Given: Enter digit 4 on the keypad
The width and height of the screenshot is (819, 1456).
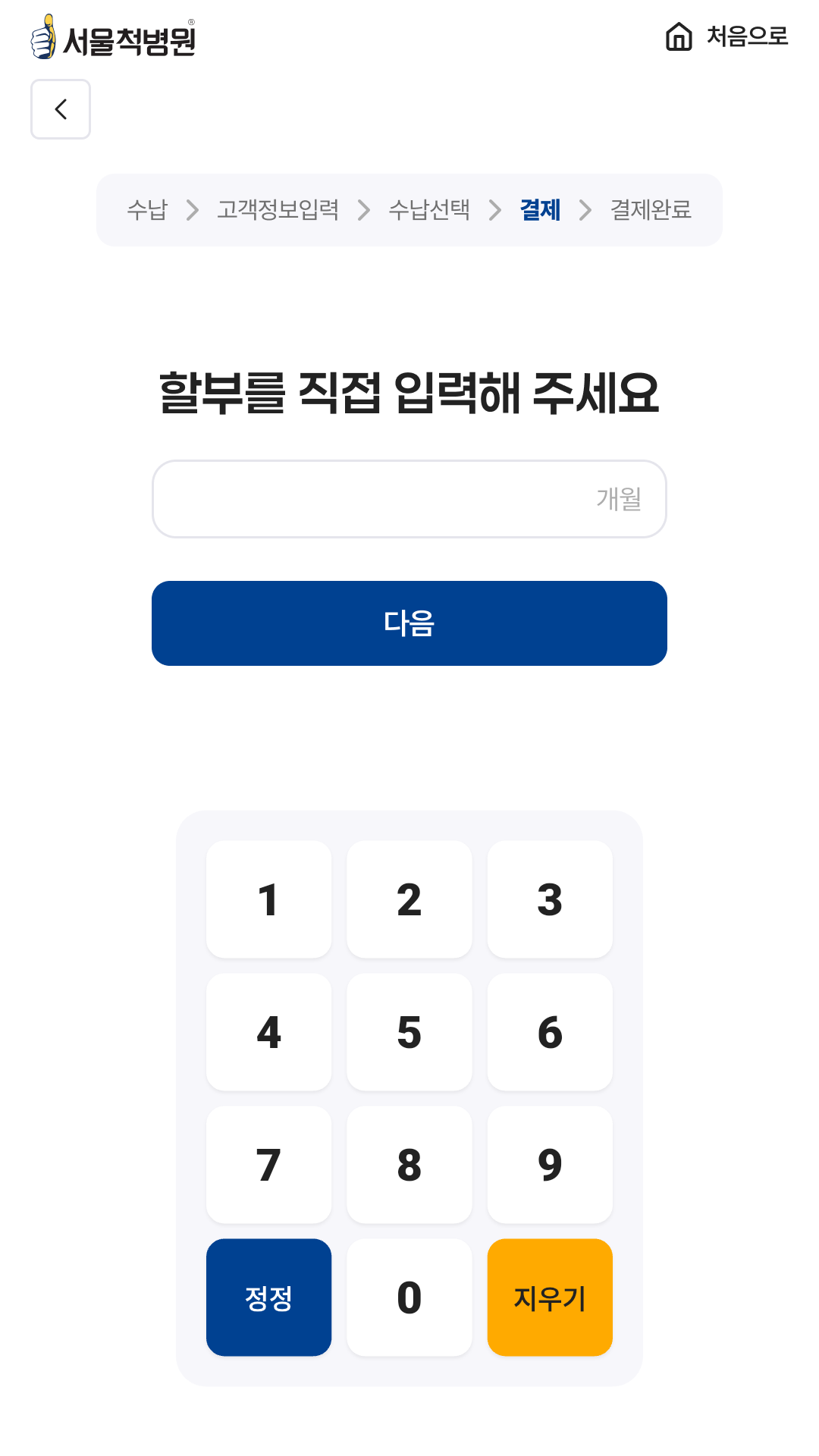Looking at the screenshot, I should (268, 1032).
